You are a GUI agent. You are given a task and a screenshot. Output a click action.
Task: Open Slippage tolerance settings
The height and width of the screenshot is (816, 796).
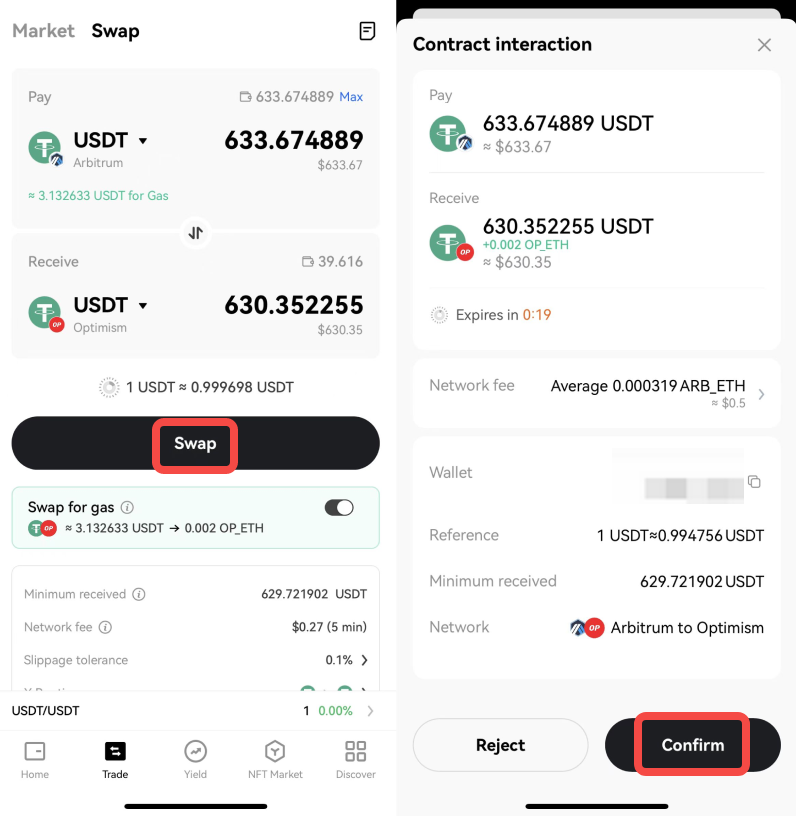[x=364, y=660]
